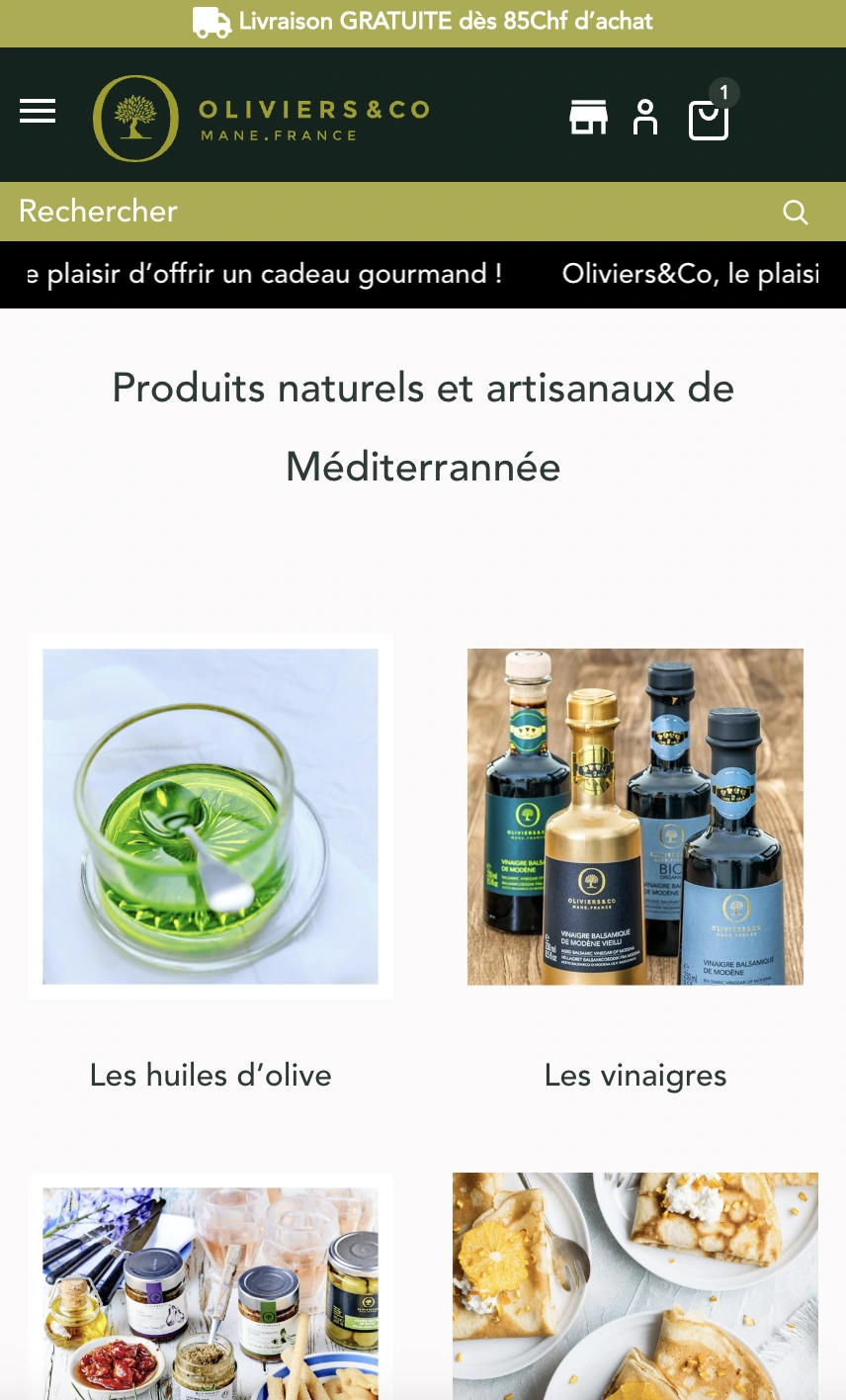Open the store locator icon
This screenshot has width=846, height=1400.
588,118
